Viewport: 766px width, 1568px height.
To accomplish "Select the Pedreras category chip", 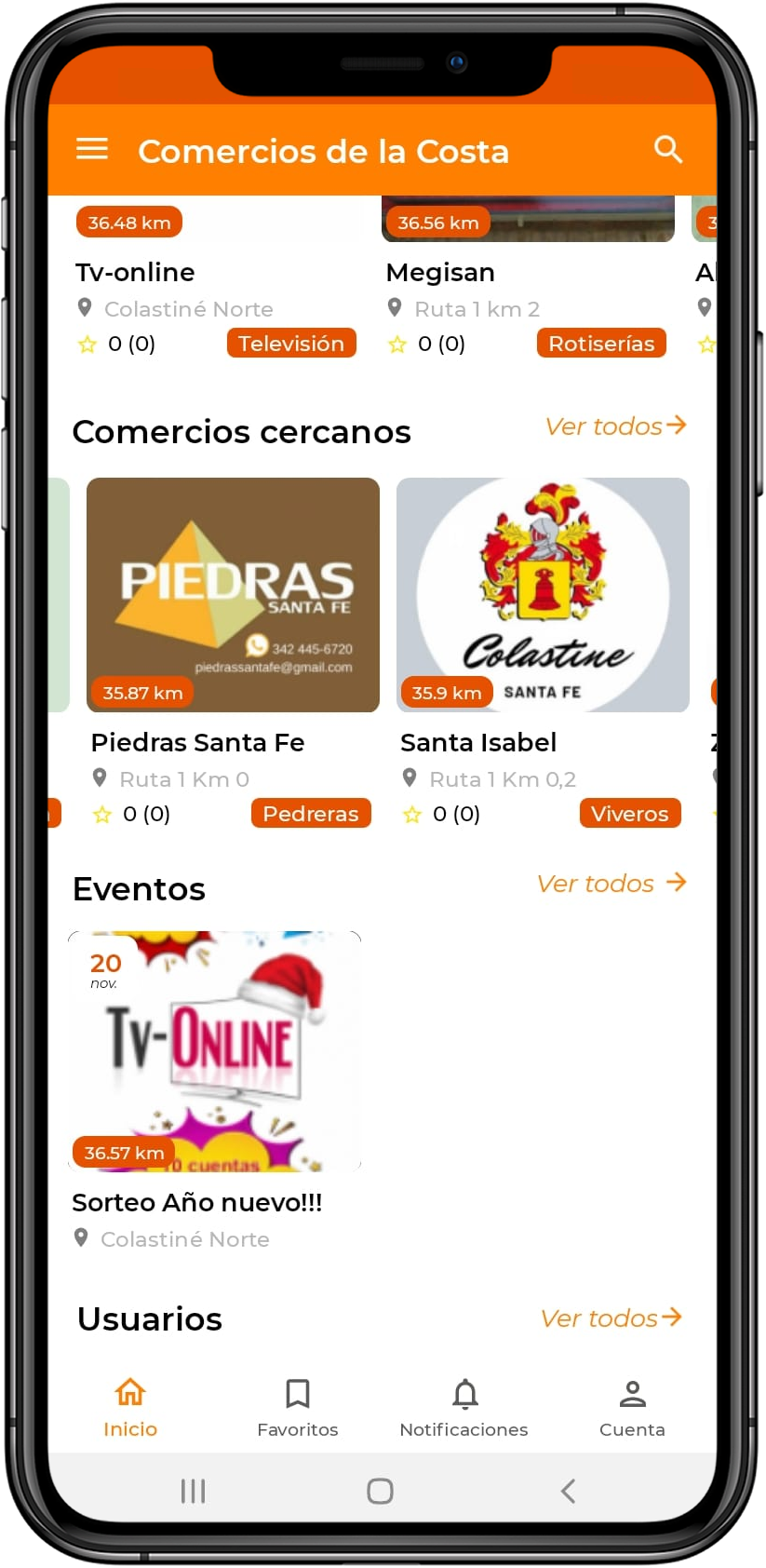I will pos(311,814).
